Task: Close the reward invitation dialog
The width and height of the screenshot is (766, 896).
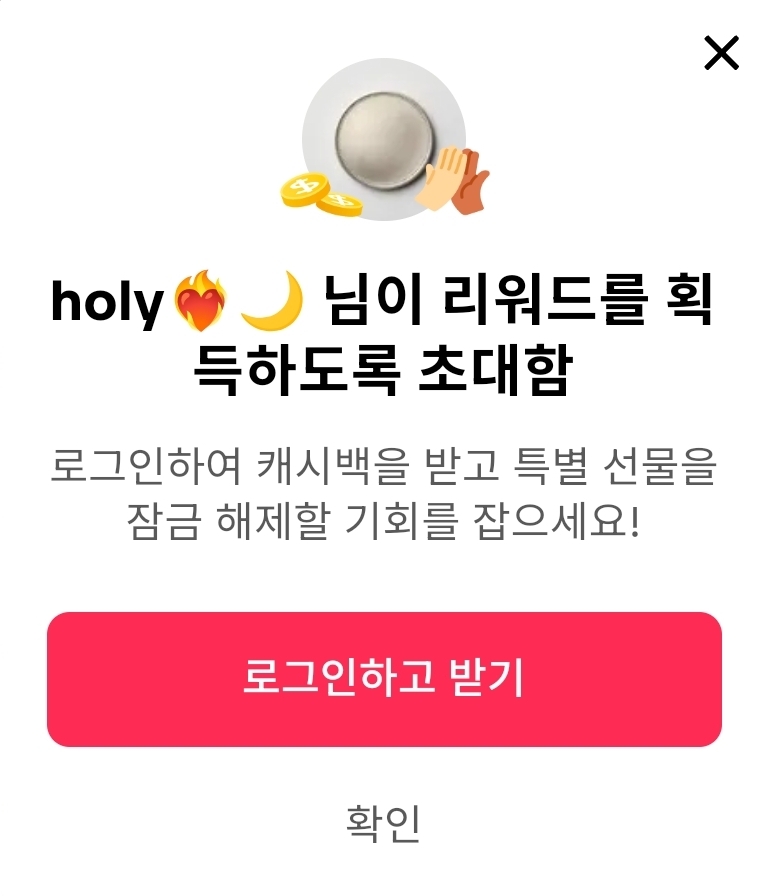Action: point(721,53)
